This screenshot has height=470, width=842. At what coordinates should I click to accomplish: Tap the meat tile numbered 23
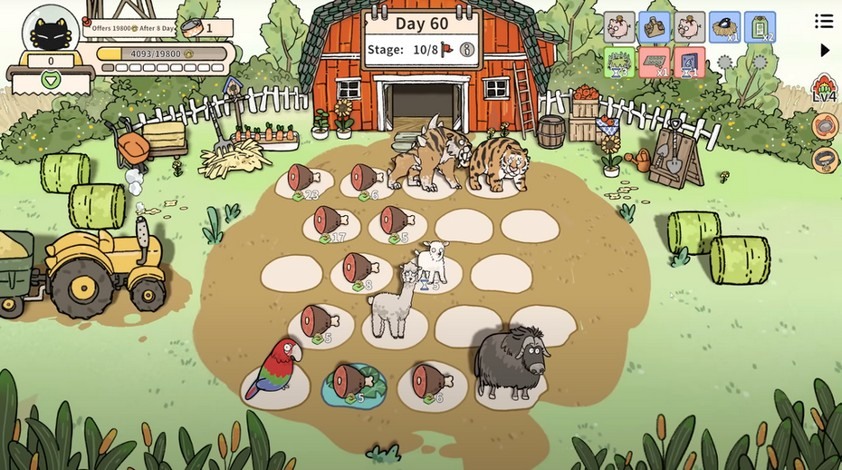303,179
